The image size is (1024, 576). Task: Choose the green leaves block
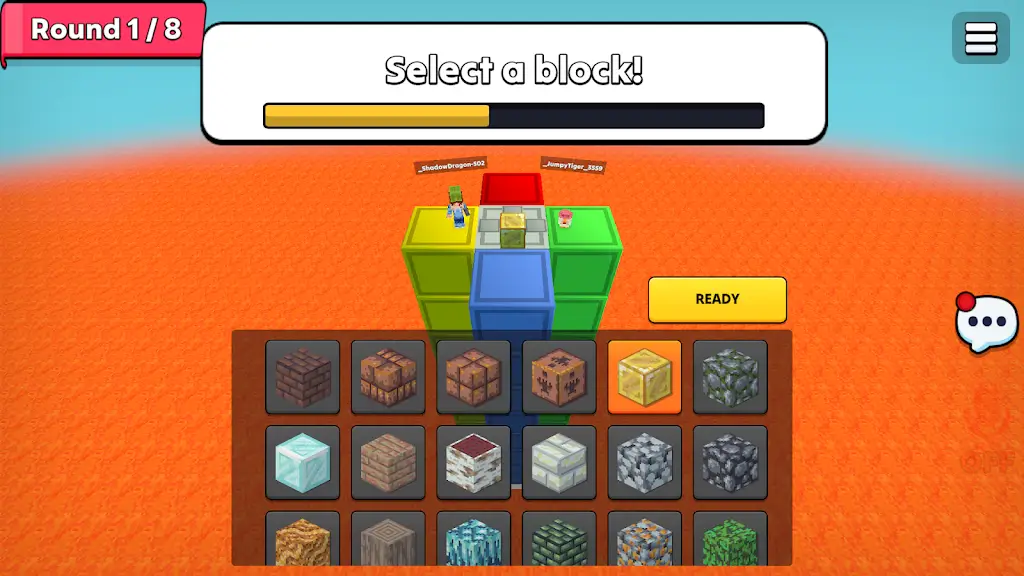coord(730,540)
